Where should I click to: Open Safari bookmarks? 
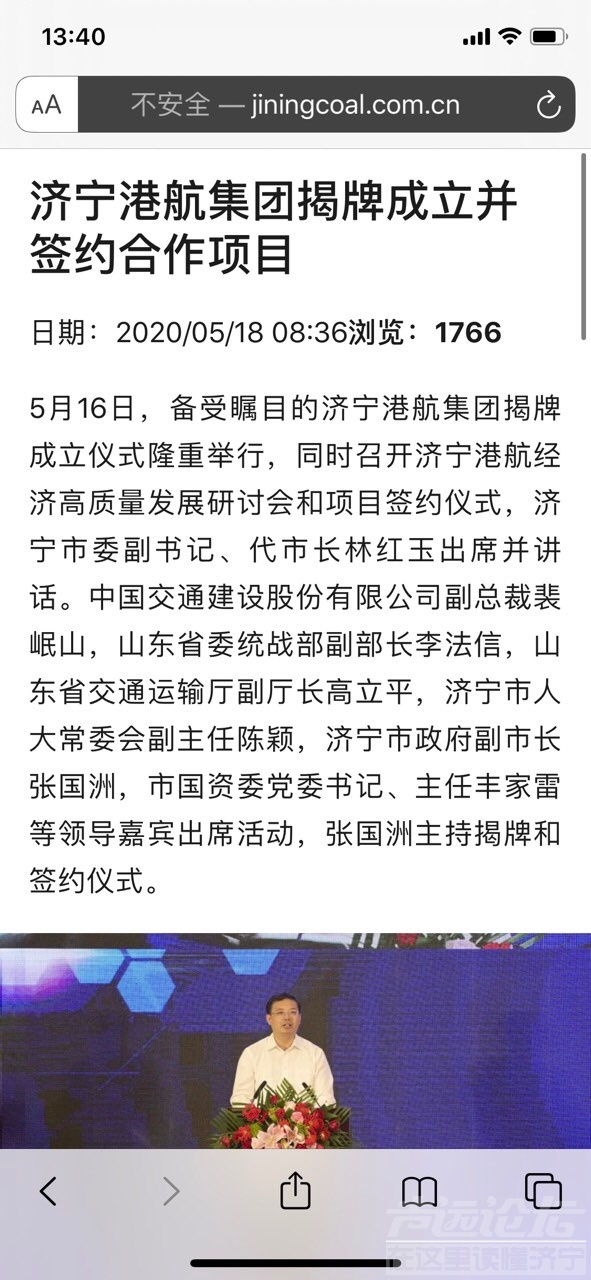[419, 1191]
